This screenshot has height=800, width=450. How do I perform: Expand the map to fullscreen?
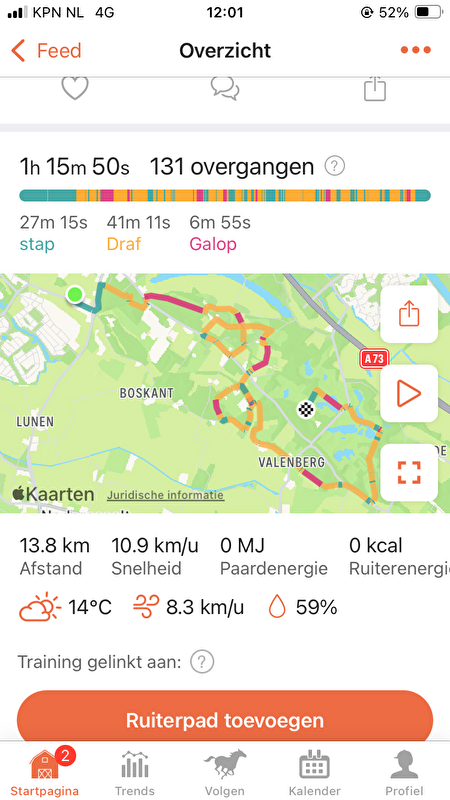[409, 472]
